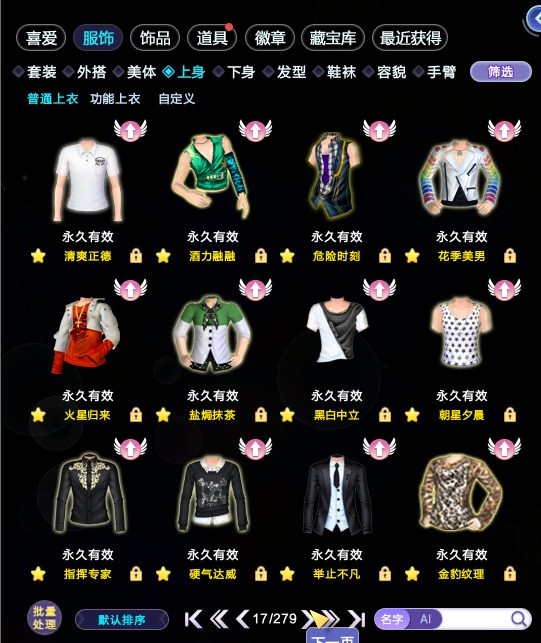Screen dimensions: 541x643
Task: Tap the 筛选 filter button
Action: pyautogui.click(x=501, y=72)
